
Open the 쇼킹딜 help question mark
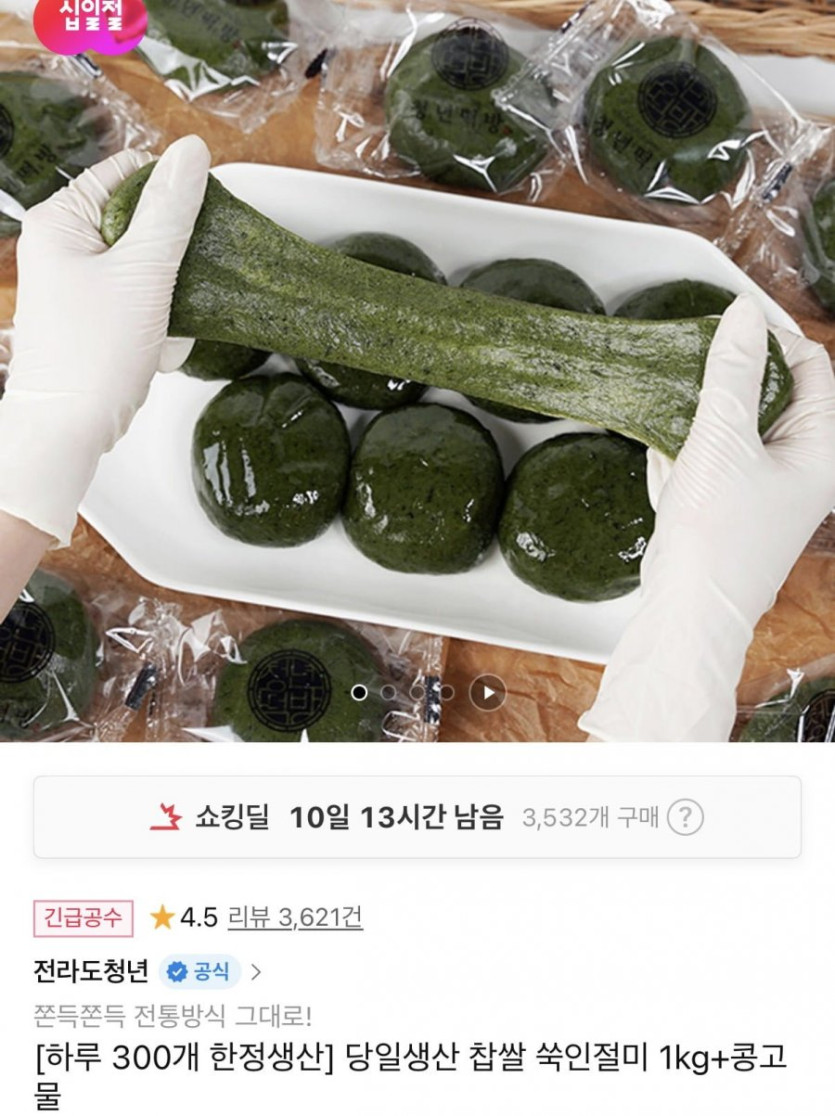point(685,818)
